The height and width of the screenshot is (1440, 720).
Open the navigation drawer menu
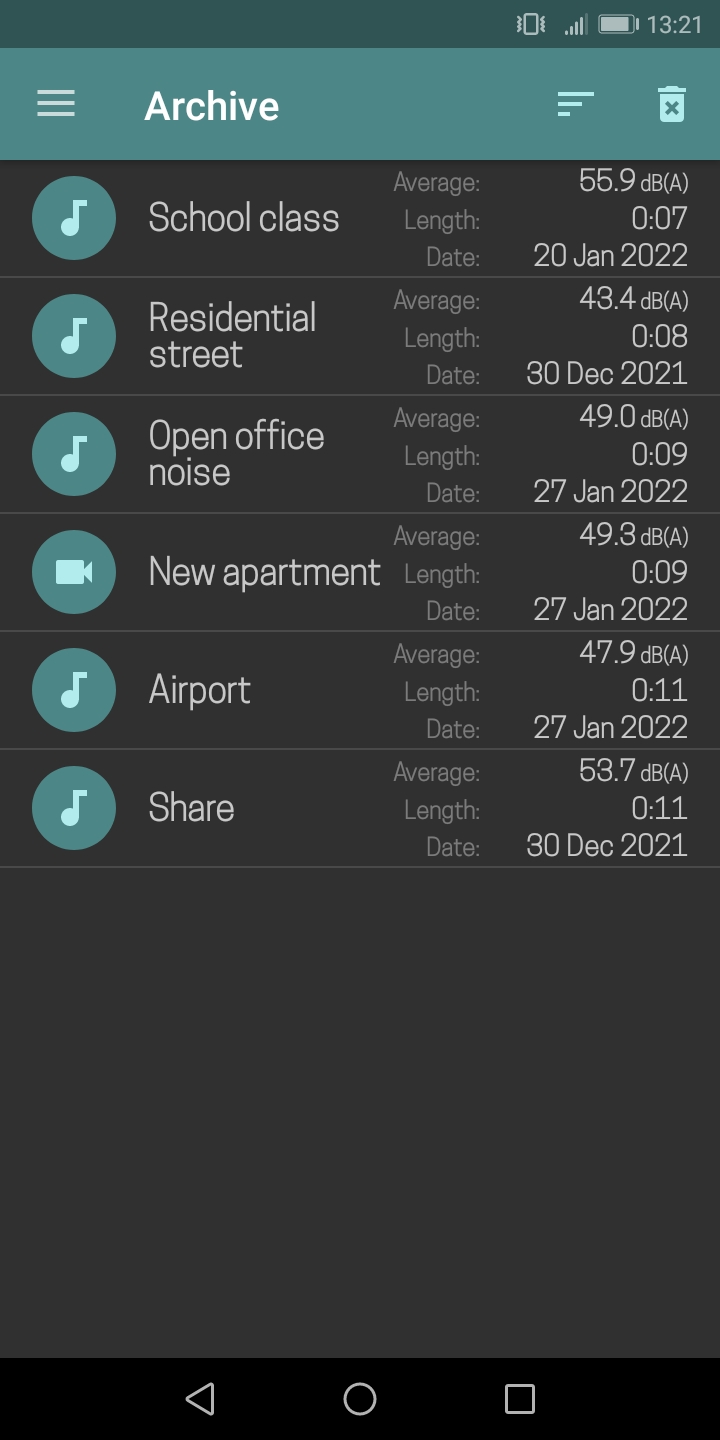[x=56, y=104]
